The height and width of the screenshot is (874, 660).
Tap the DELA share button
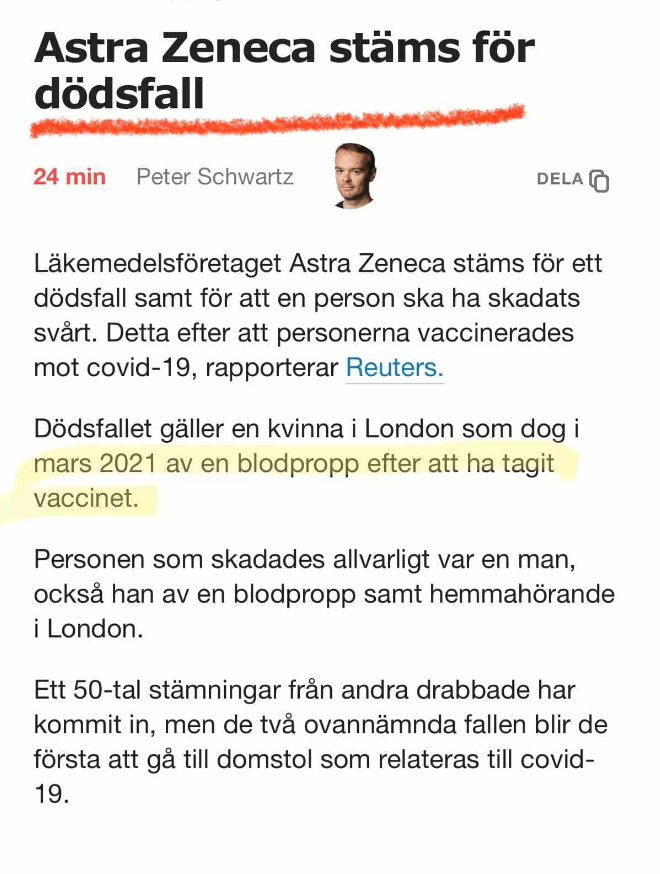(x=572, y=180)
